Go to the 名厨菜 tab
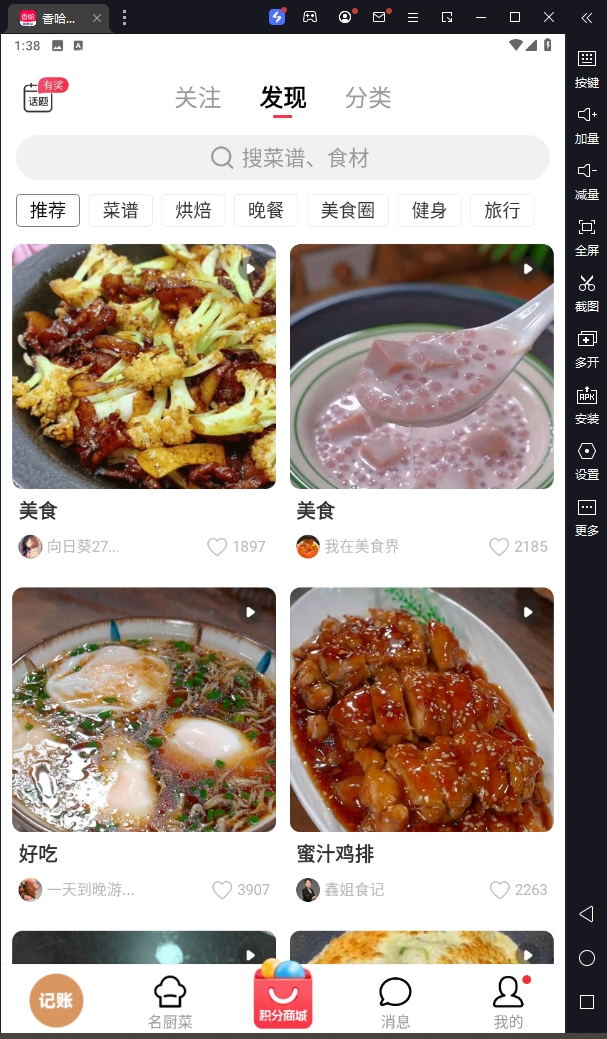The height and width of the screenshot is (1039, 607). point(170,1001)
